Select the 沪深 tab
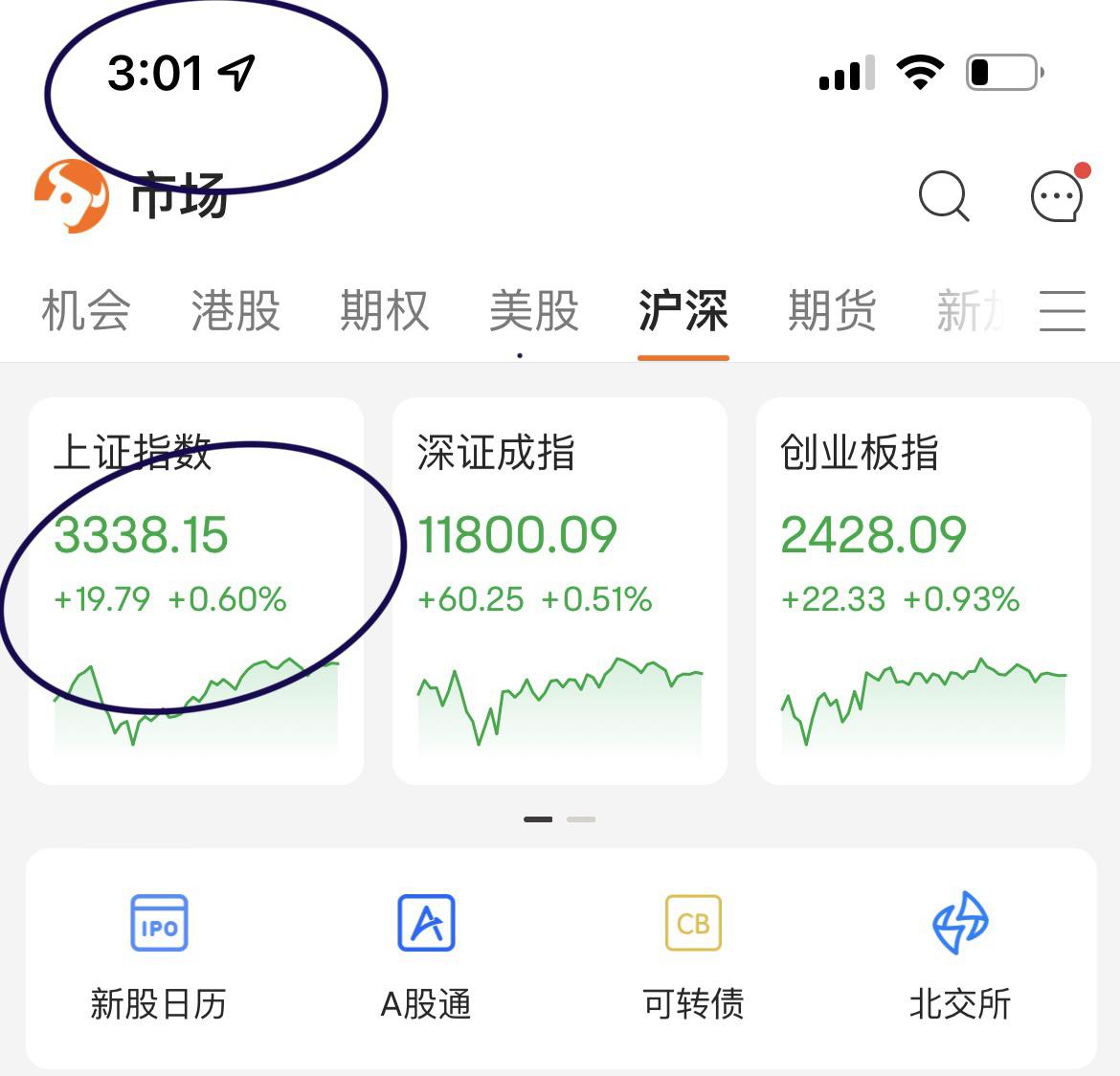Viewport: 1120px width, 1076px height. coord(683,311)
